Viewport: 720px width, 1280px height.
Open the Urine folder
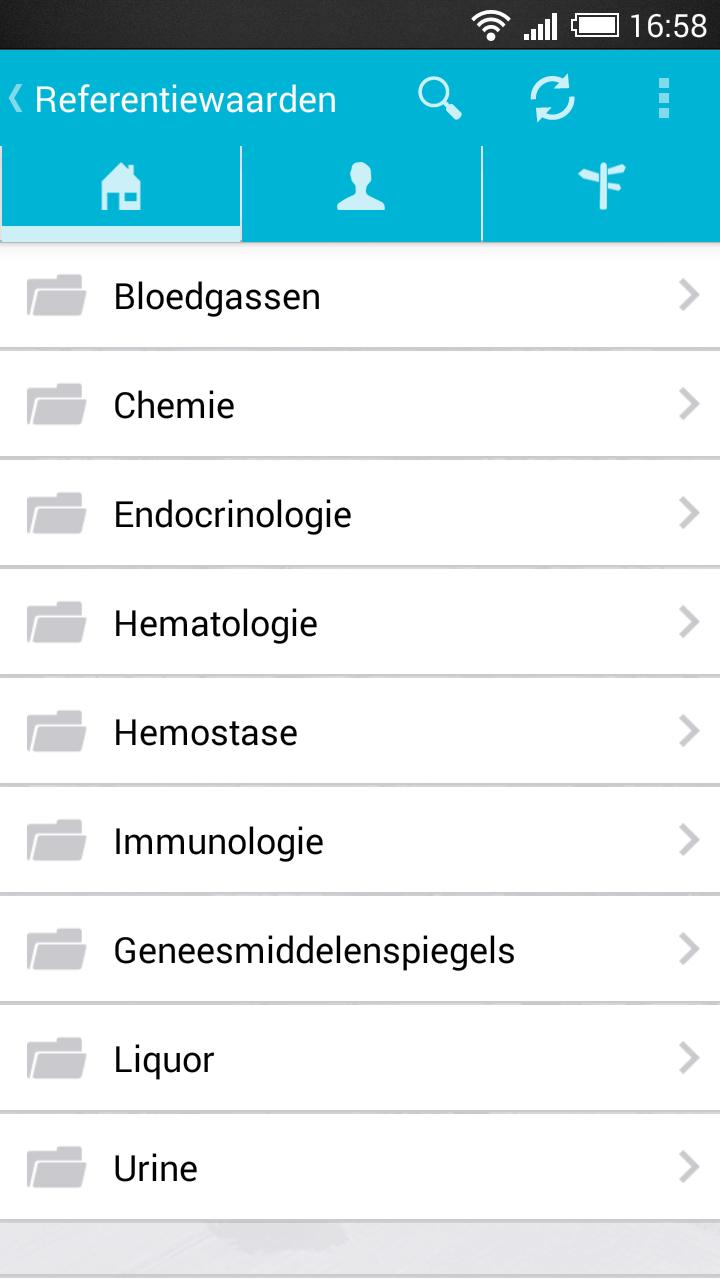(360, 1169)
